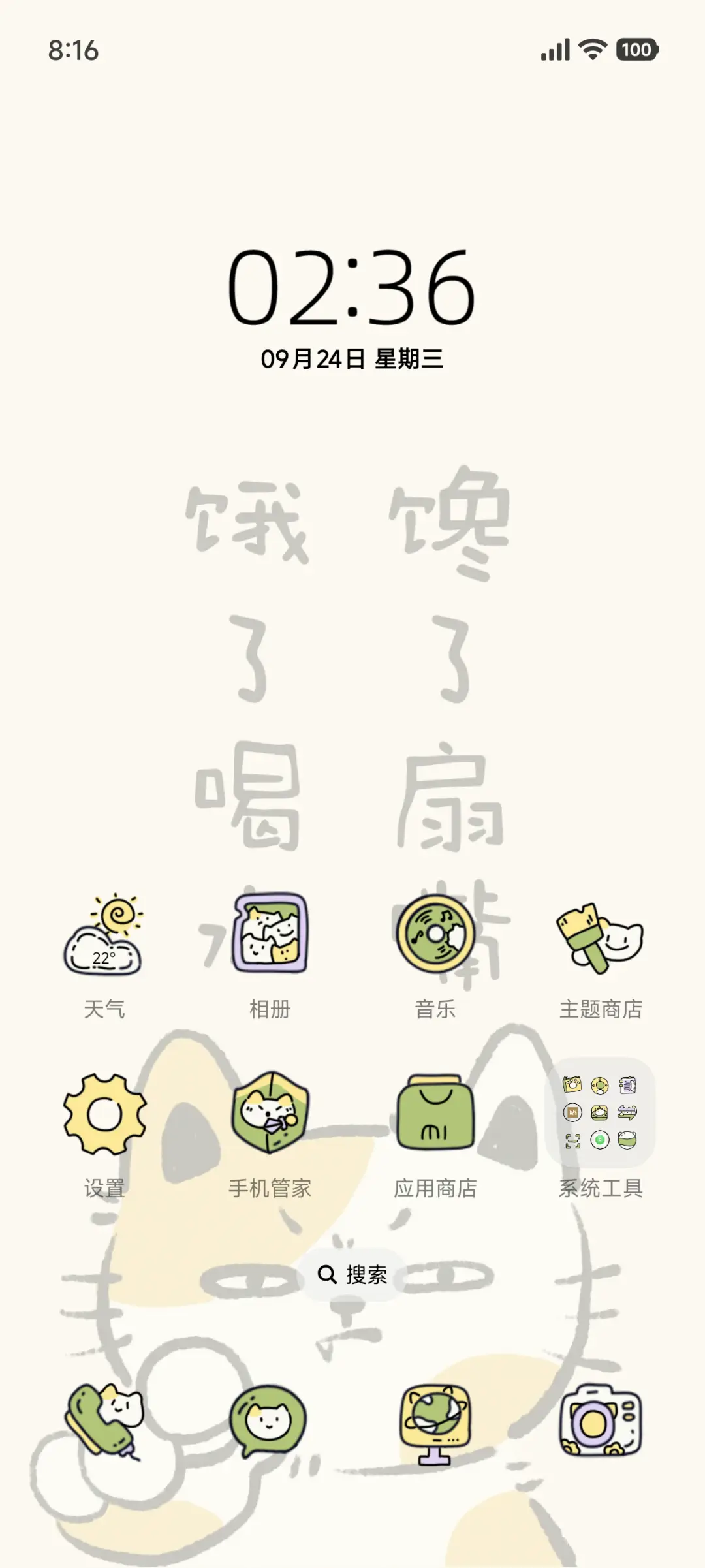Image resolution: width=705 pixels, height=1568 pixels.
Task: Tap the compass icon in 系统工具 folder
Action: point(599,1084)
